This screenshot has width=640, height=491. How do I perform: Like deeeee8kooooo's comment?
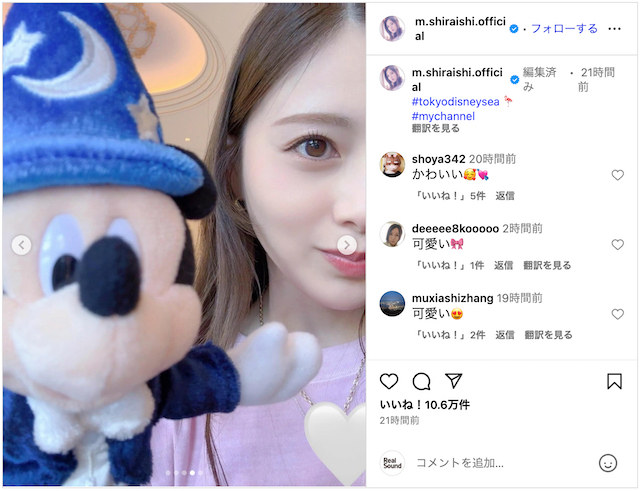pyautogui.click(x=617, y=245)
